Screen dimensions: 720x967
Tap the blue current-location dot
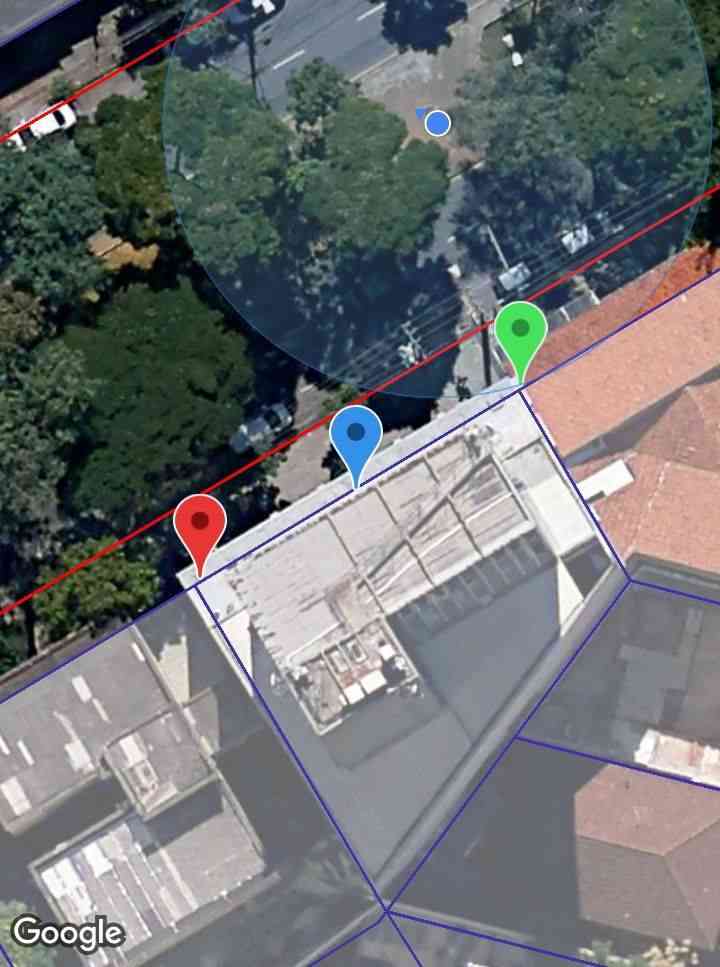coord(437,123)
